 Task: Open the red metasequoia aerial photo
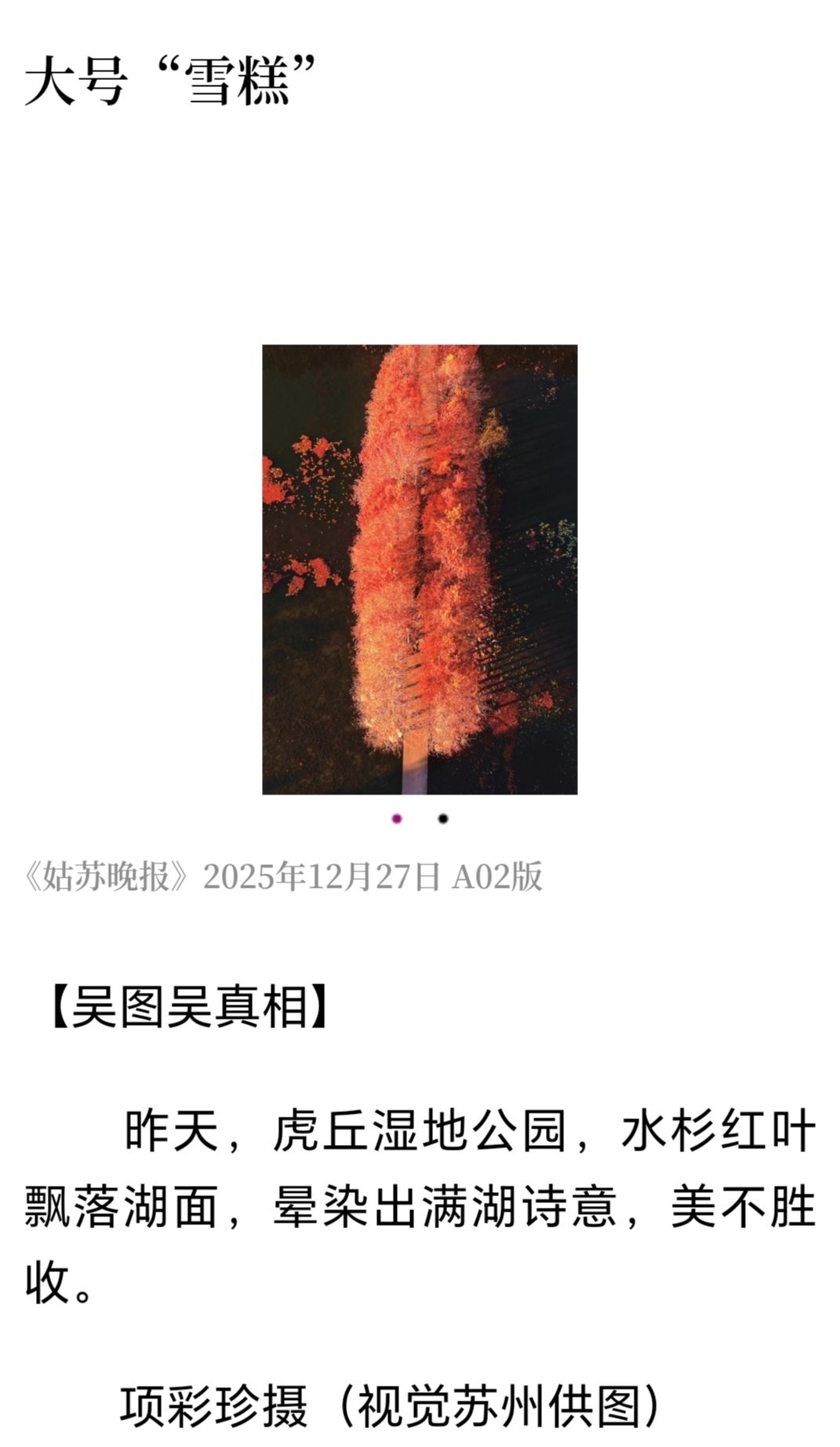point(420,569)
